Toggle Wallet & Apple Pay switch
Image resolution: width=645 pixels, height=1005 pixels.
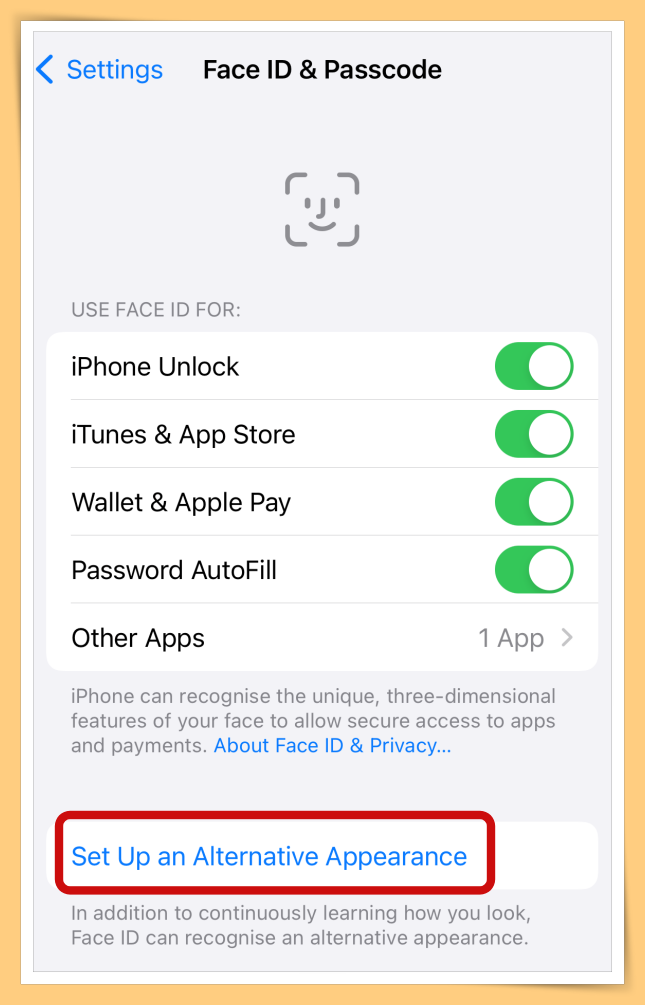[534, 502]
